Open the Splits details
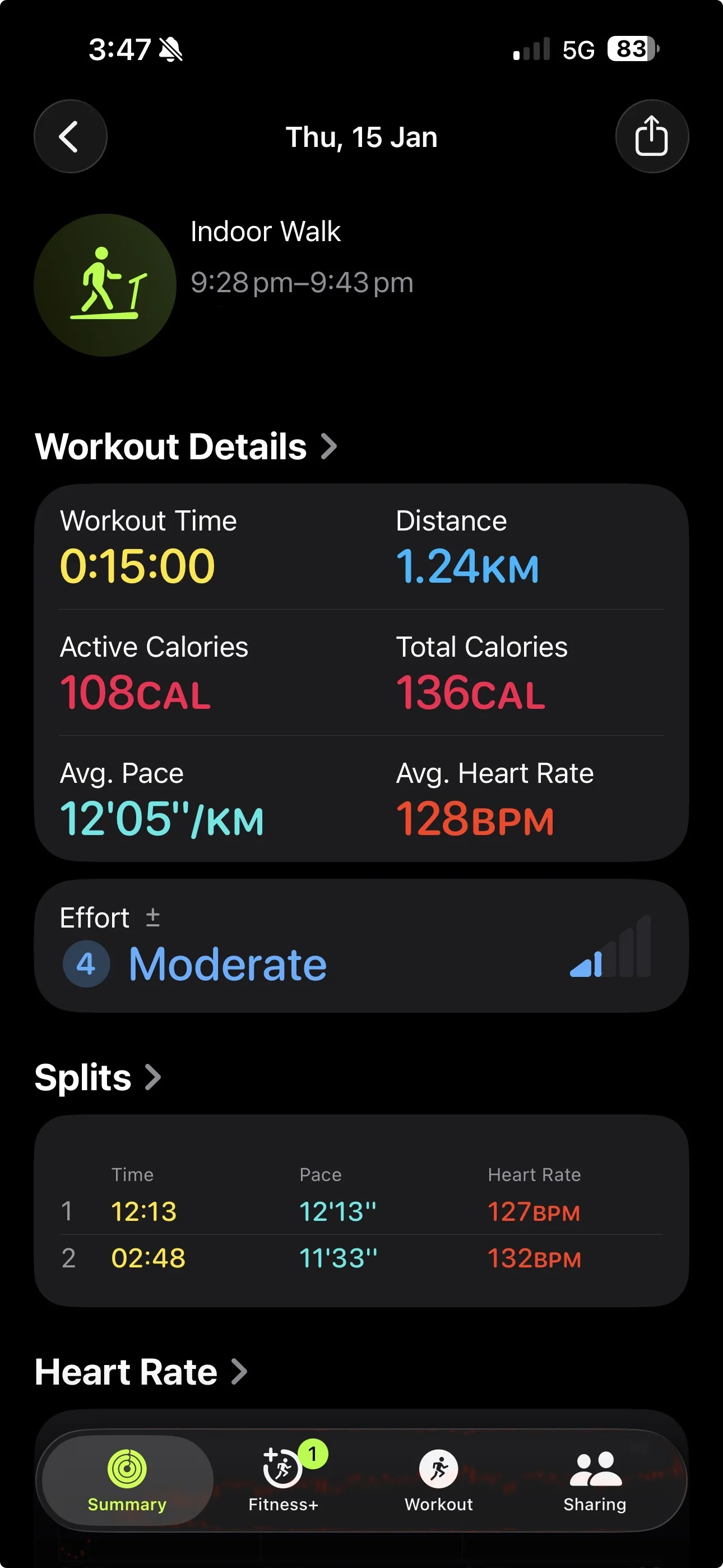This screenshot has width=723, height=1568. (98, 1077)
